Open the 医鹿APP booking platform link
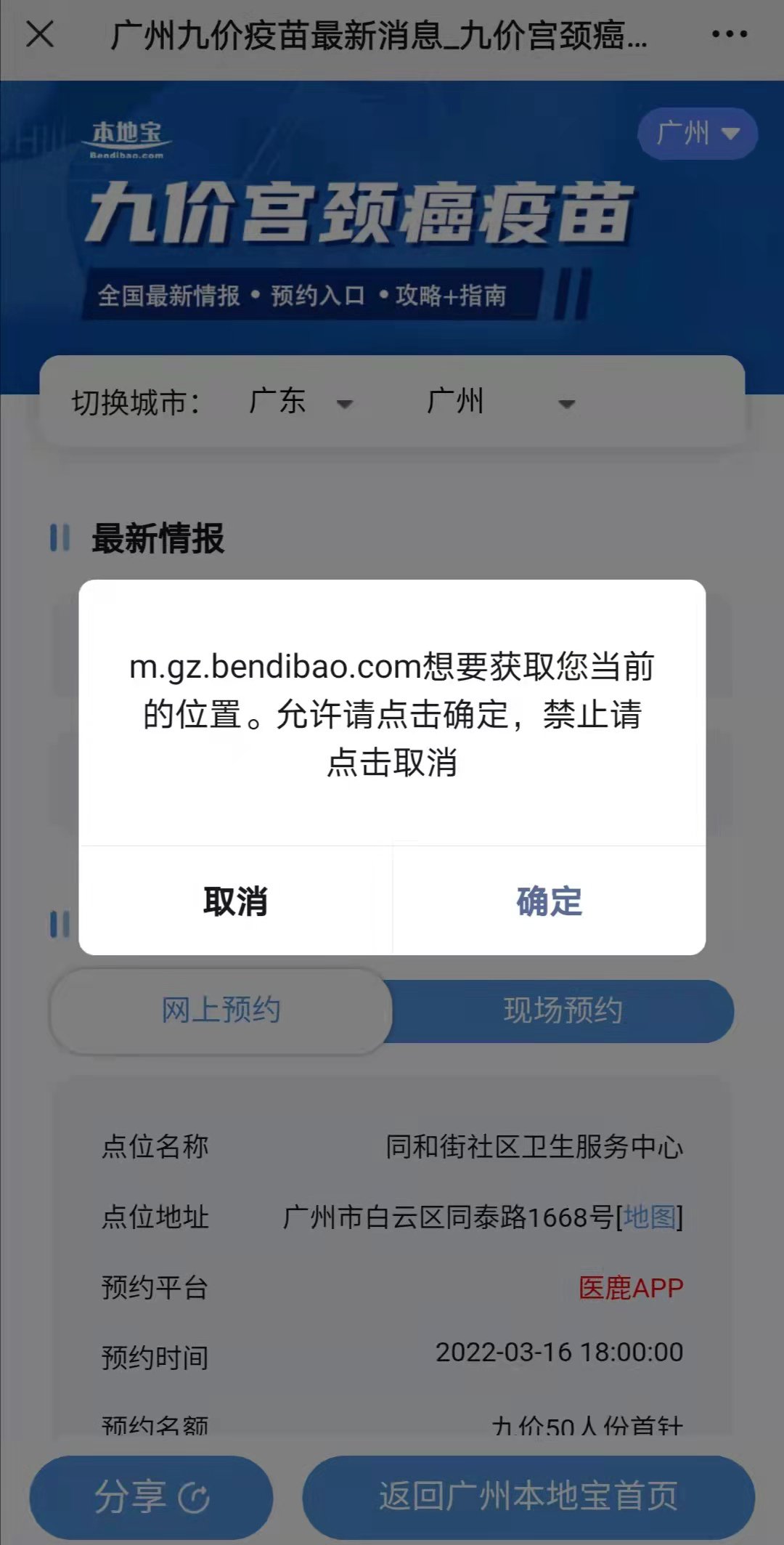This screenshot has width=784, height=1545. pyautogui.click(x=630, y=1288)
